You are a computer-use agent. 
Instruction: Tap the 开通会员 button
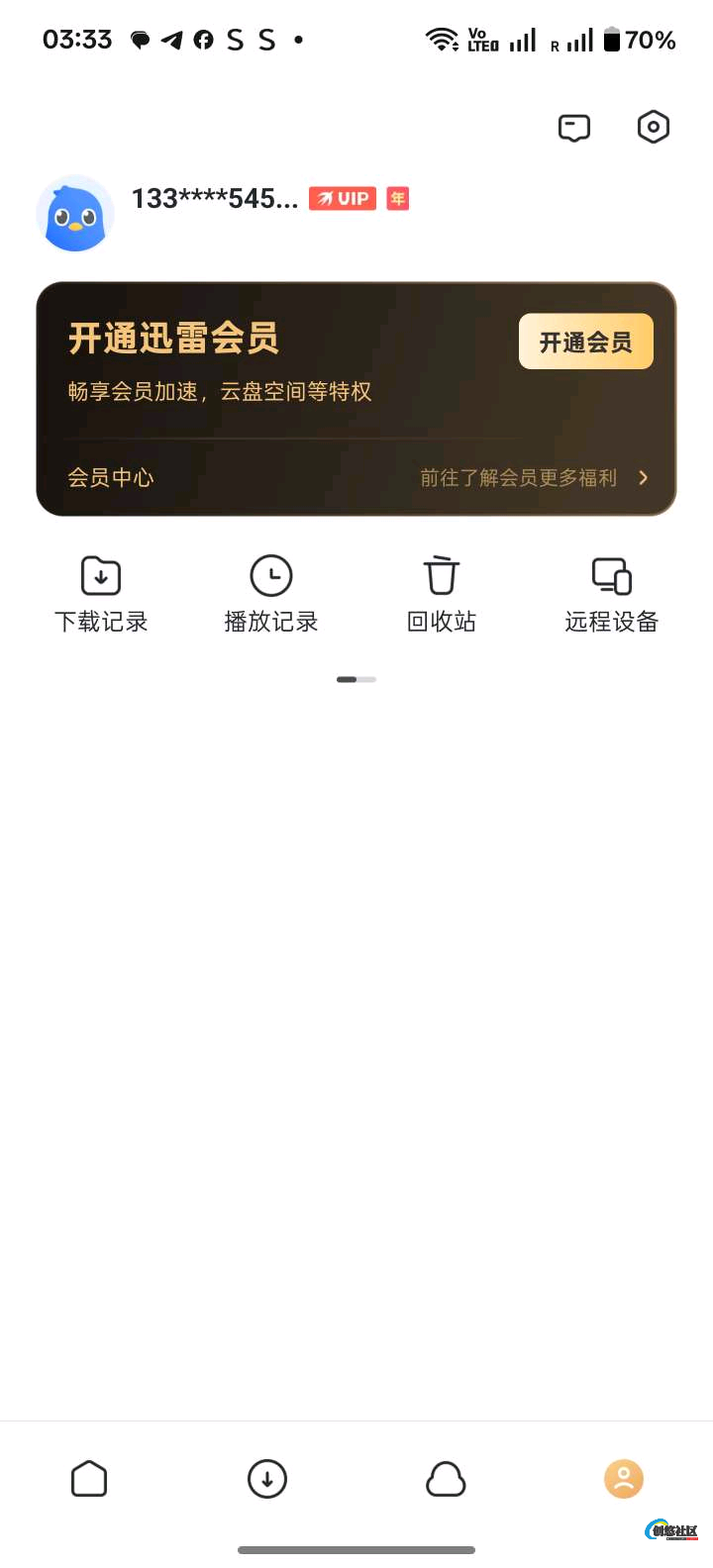[585, 343]
